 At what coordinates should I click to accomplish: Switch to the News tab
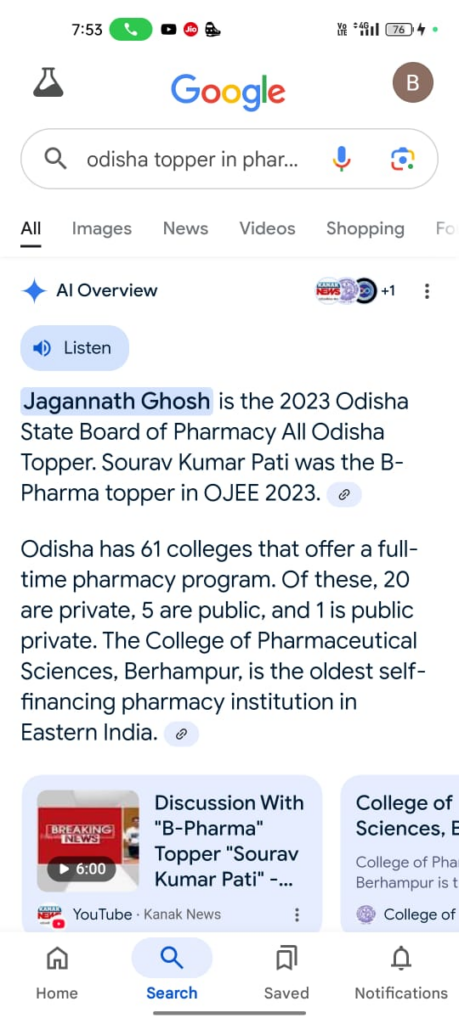pos(185,229)
